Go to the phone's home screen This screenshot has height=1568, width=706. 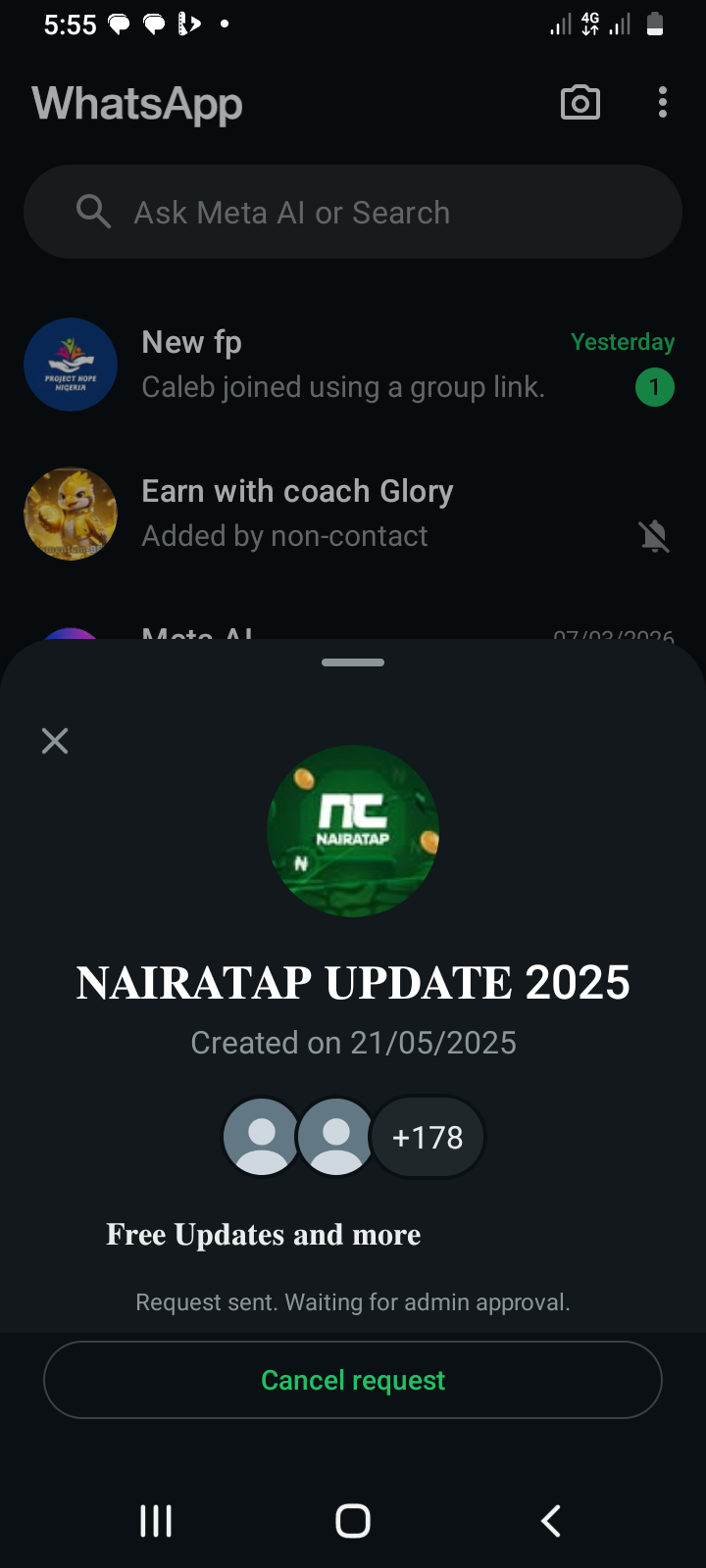click(x=353, y=1521)
